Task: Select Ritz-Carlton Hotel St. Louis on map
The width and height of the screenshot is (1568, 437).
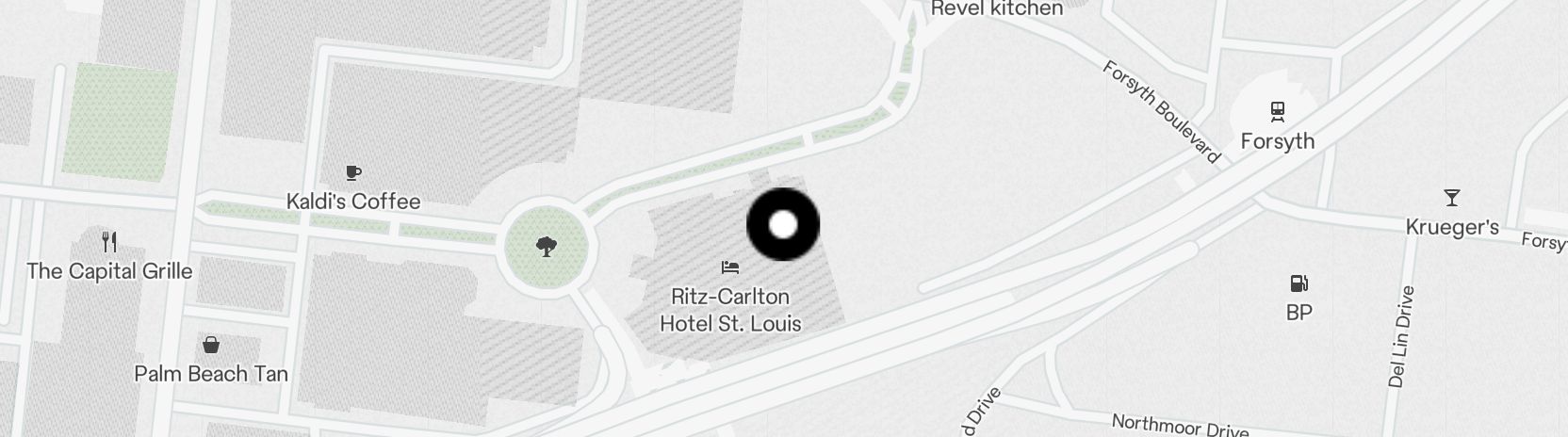Action: 729,267
